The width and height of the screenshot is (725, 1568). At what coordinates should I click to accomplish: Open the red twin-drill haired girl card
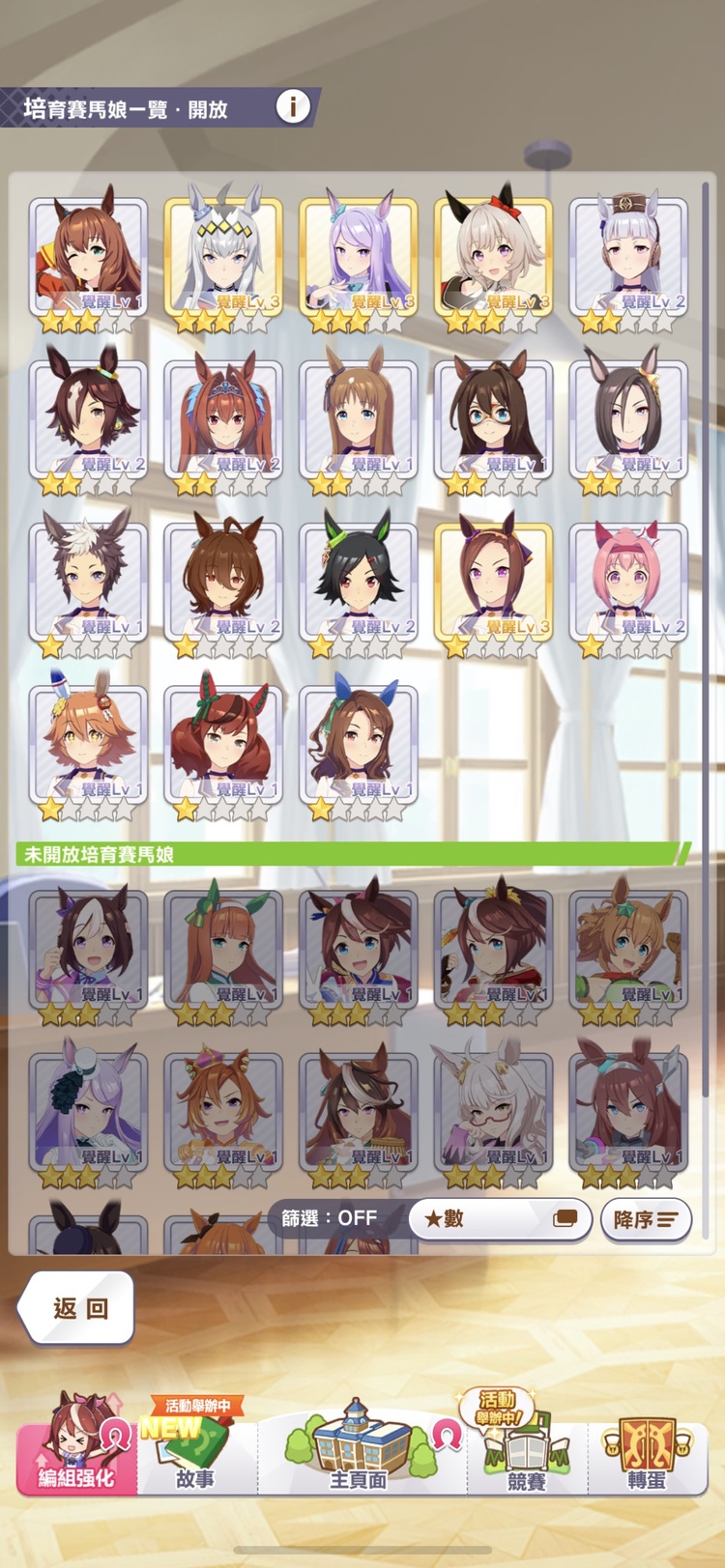(x=223, y=744)
